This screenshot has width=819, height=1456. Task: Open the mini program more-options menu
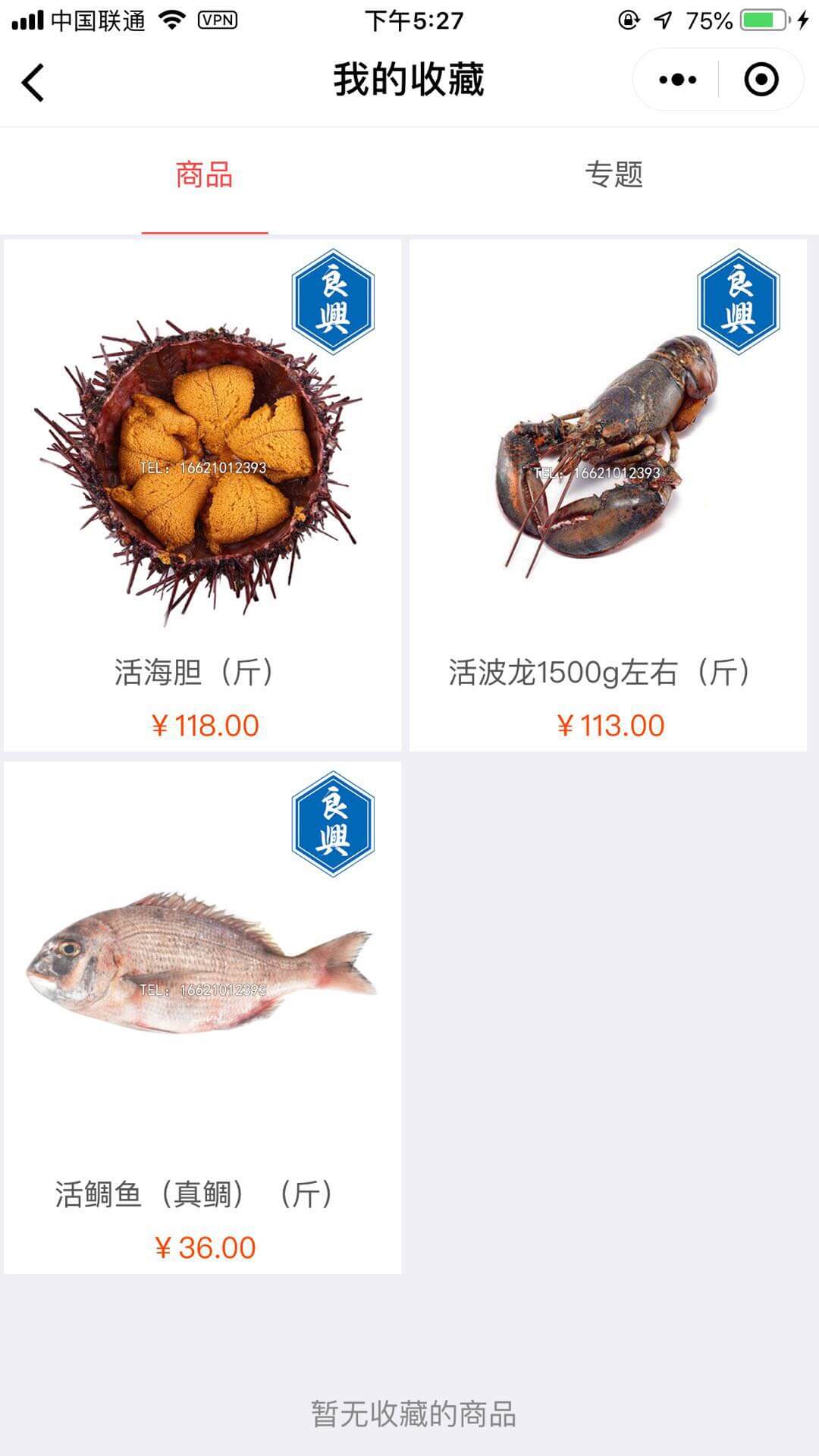(x=677, y=80)
